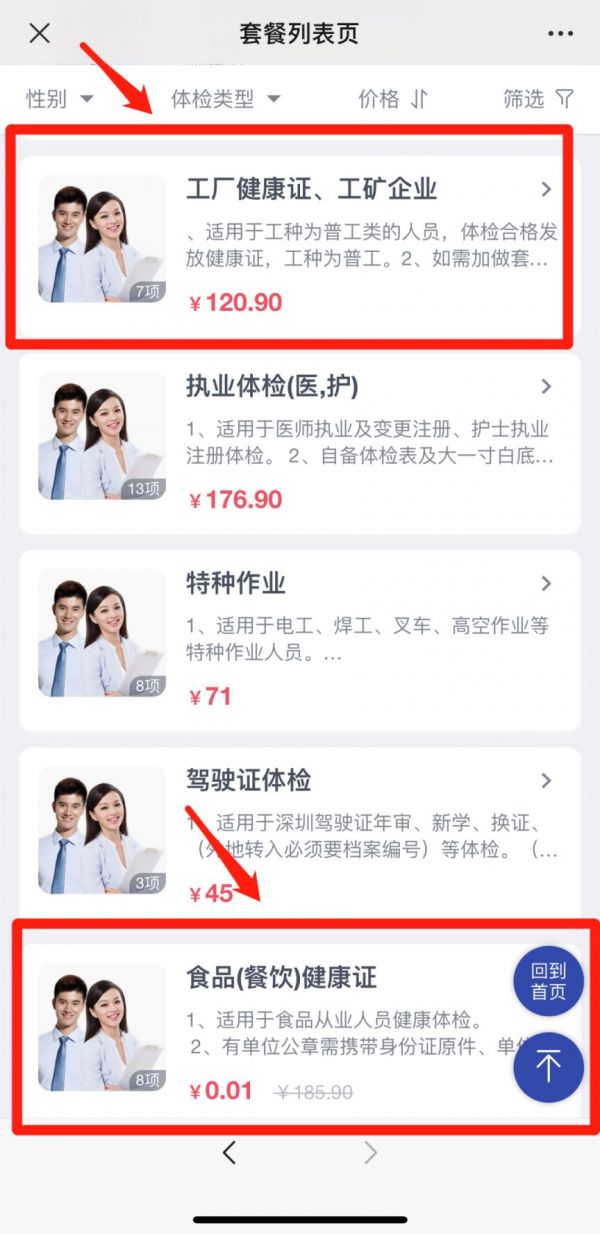Viewport: 600px width, 1234px height.
Task: Open the 执业体检(医,护) package
Action: (300, 442)
